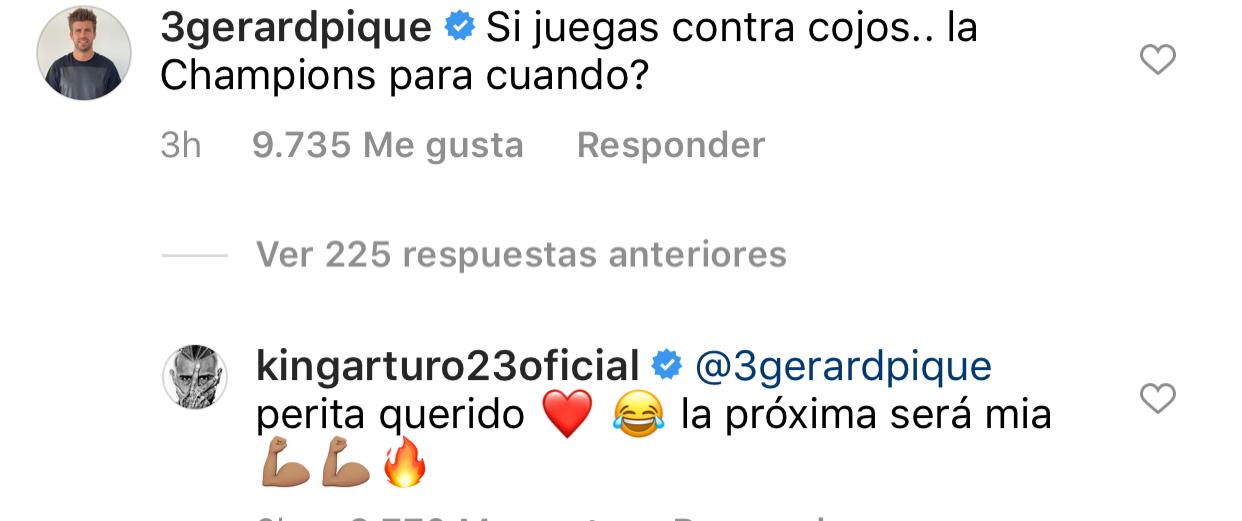Open kingarturo23oficial's profile picture

(195, 379)
